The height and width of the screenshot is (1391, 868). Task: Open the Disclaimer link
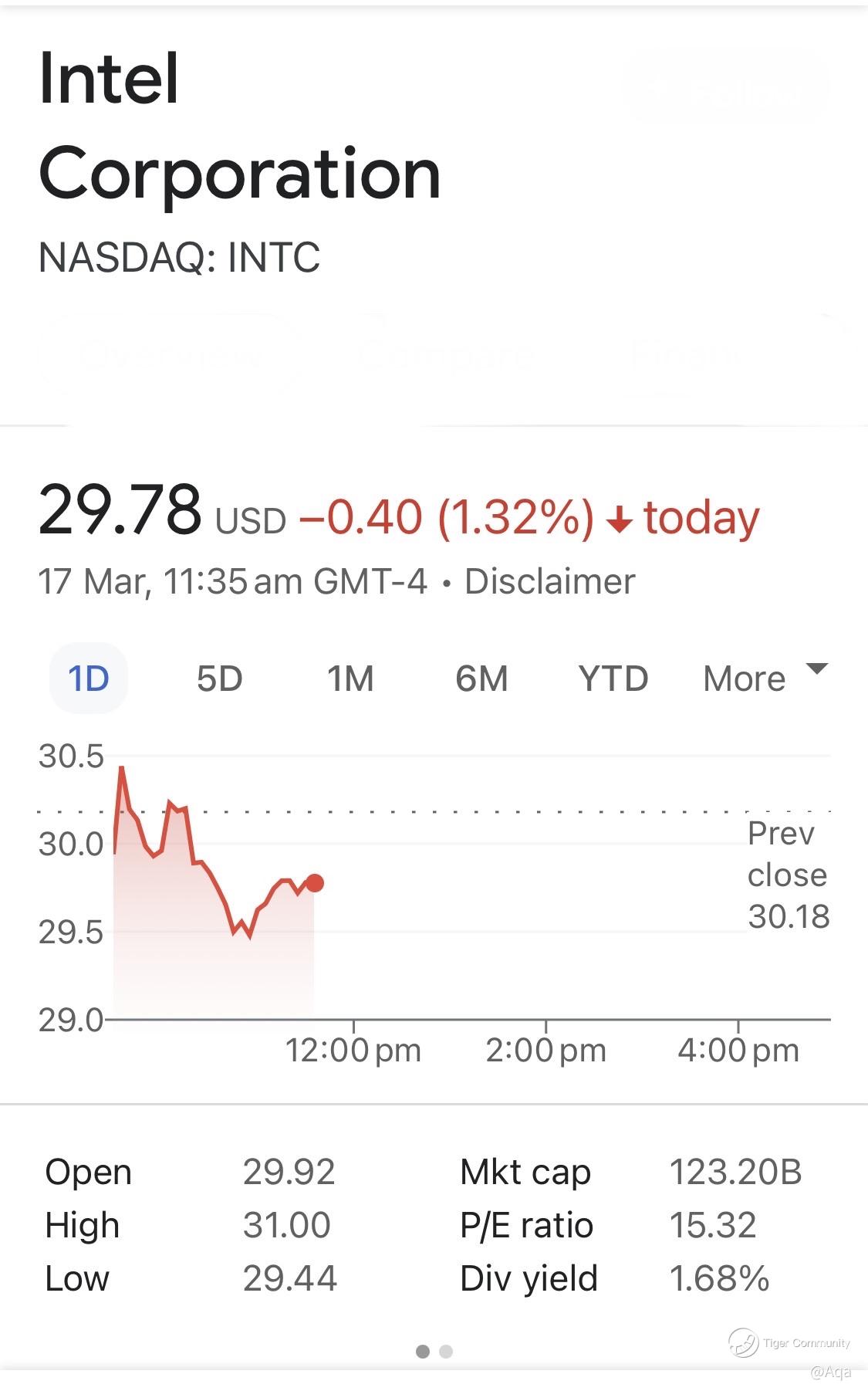(x=549, y=581)
